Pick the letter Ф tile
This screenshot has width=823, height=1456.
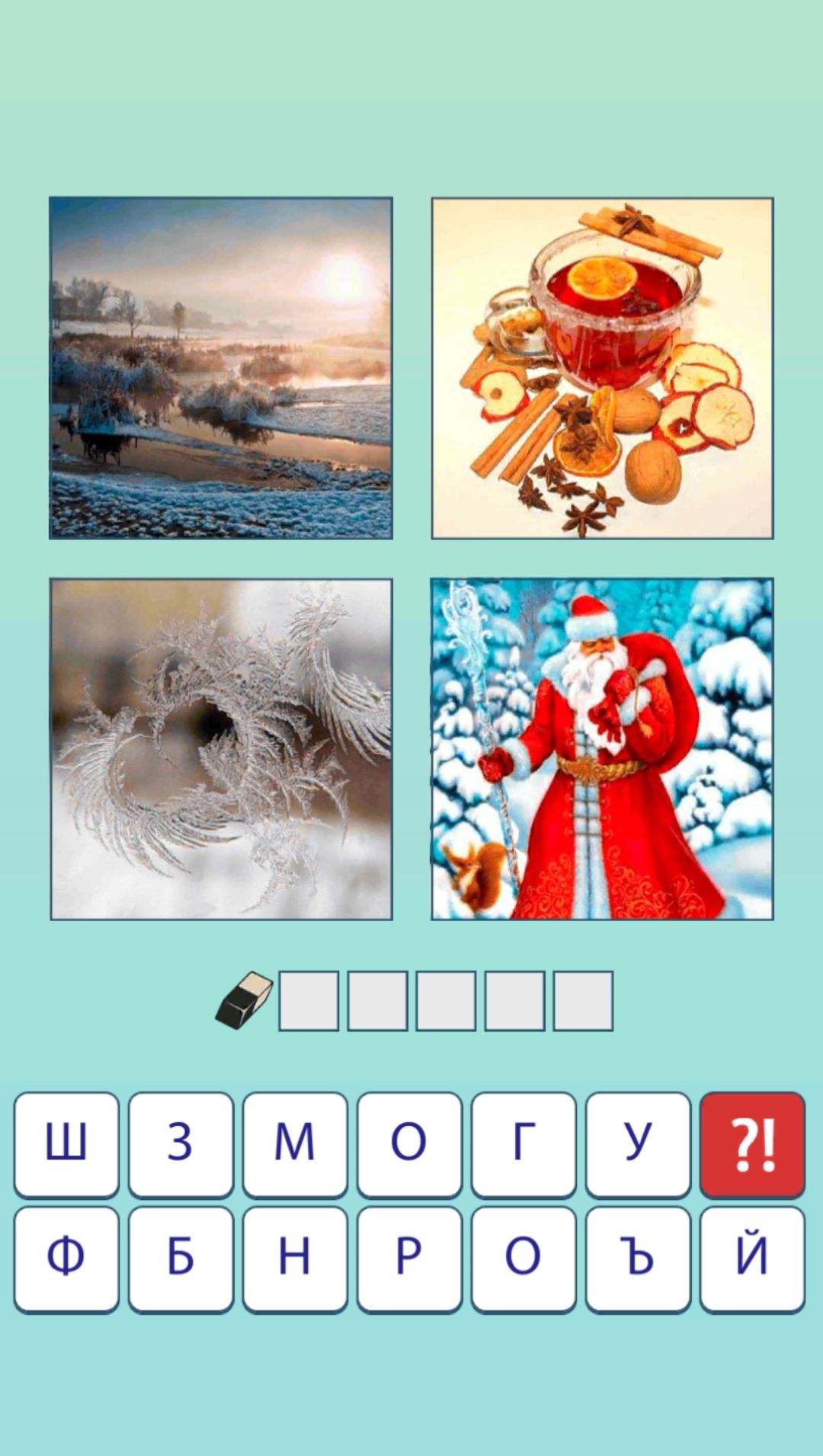pyautogui.click(x=66, y=1257)
